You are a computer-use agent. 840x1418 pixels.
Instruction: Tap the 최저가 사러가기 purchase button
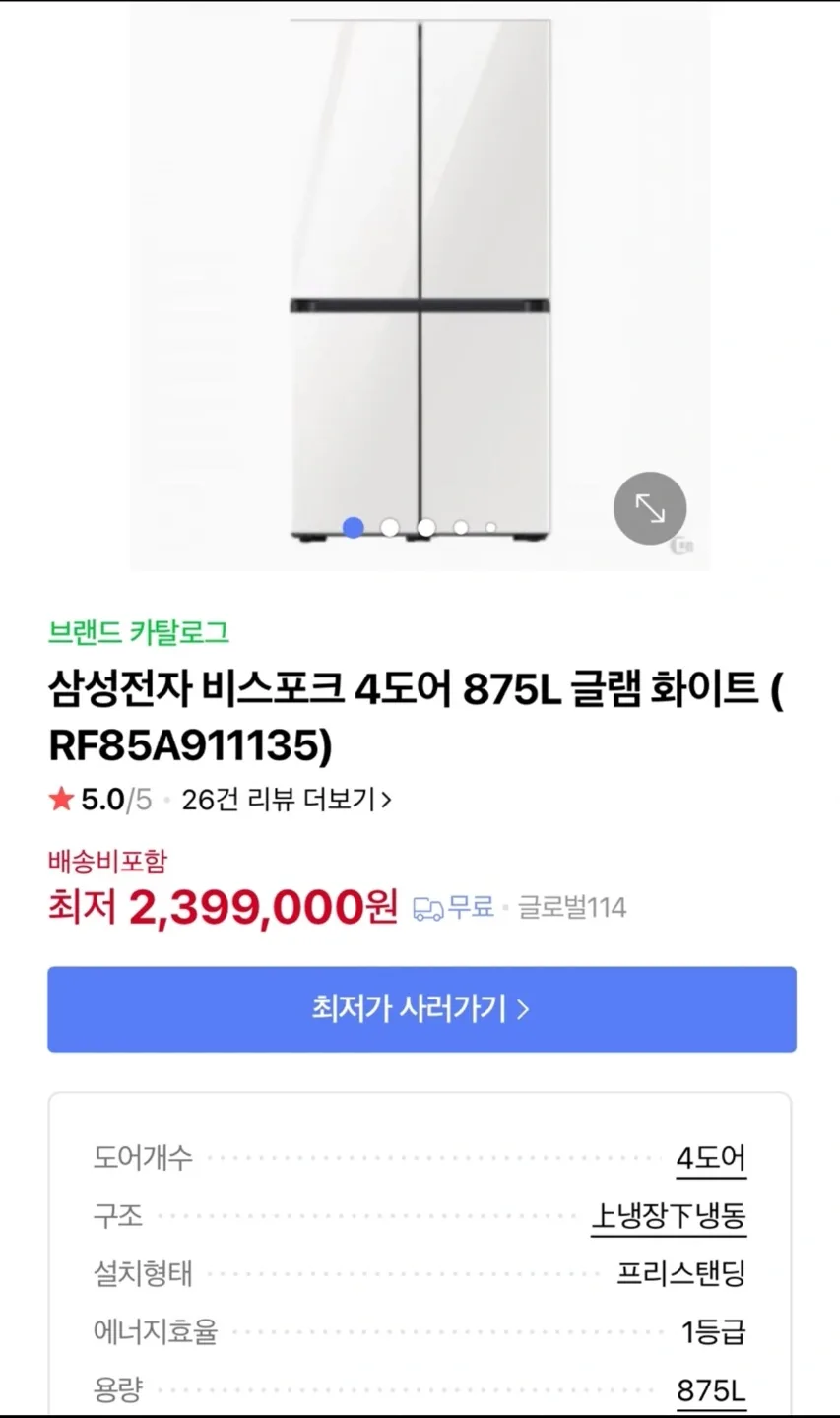420,1008
